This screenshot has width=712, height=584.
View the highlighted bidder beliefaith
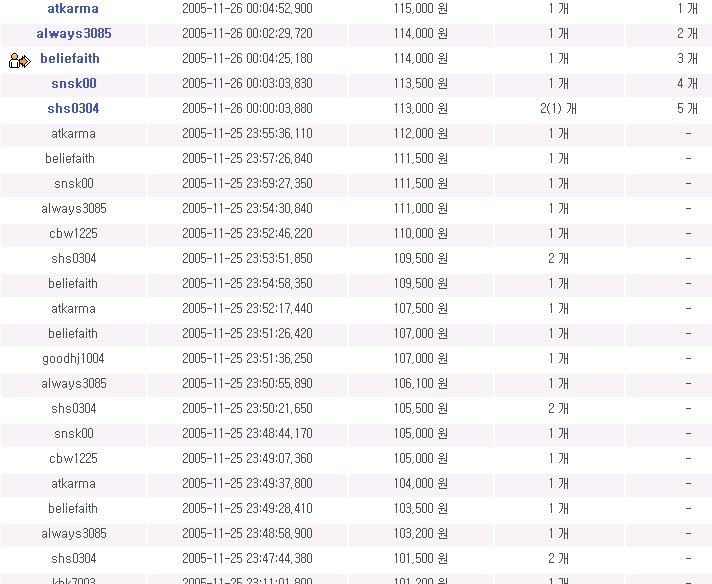[70, 59]
